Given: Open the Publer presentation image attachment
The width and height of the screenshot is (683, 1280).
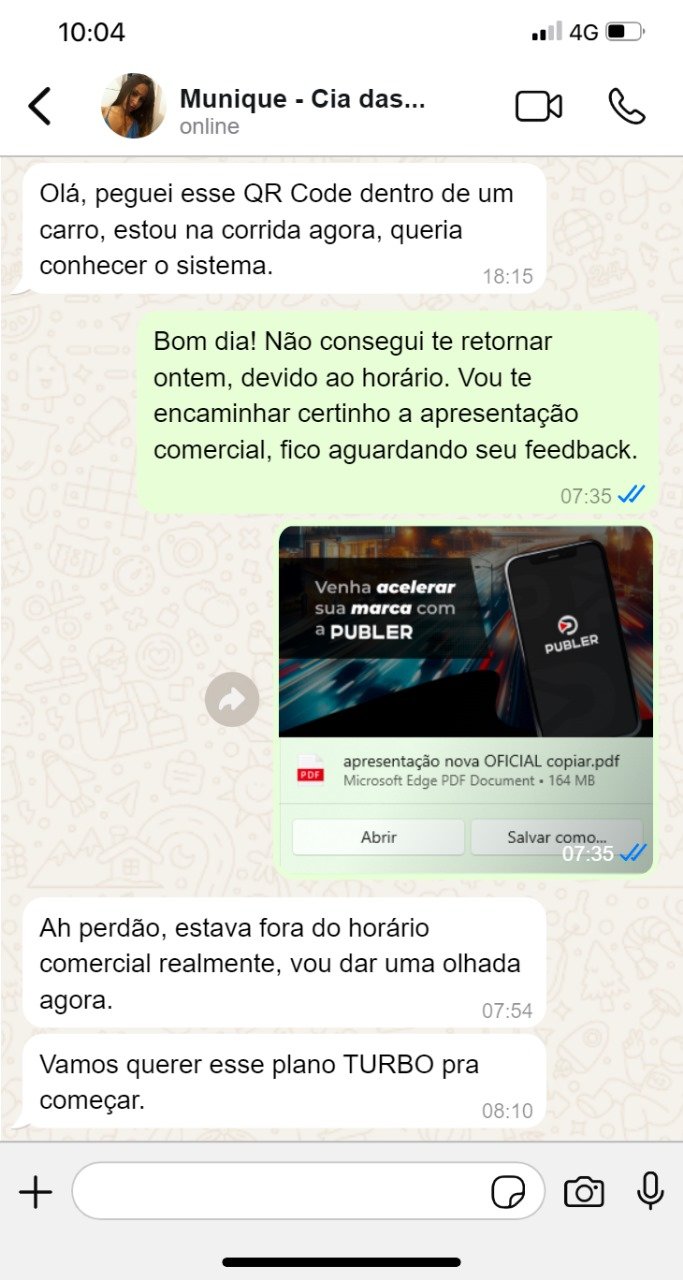Looking at the screenshot, I should click(x=465, y=632).
